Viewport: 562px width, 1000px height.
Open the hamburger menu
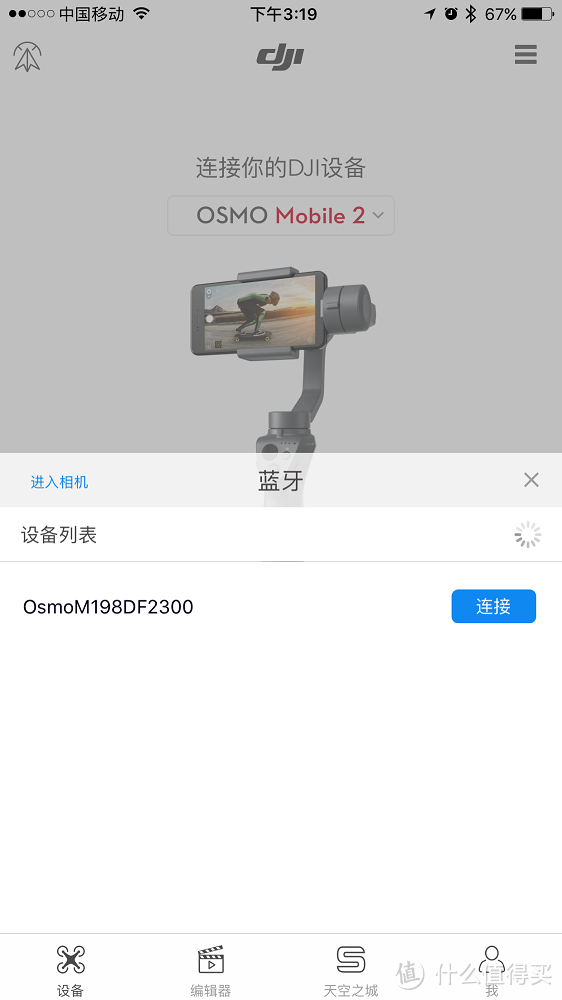point(526,54)
